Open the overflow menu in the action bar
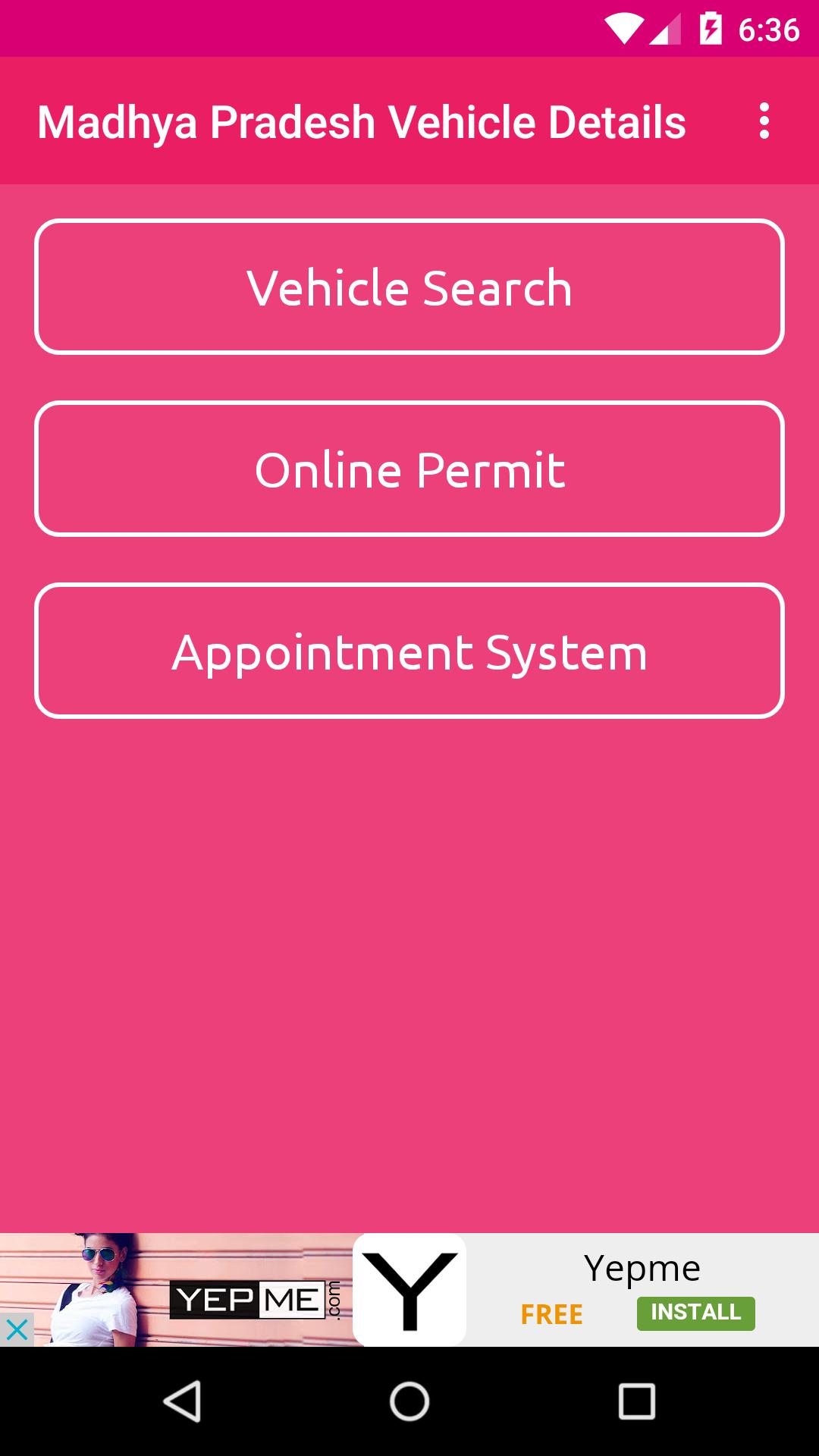 pos(764,121)
